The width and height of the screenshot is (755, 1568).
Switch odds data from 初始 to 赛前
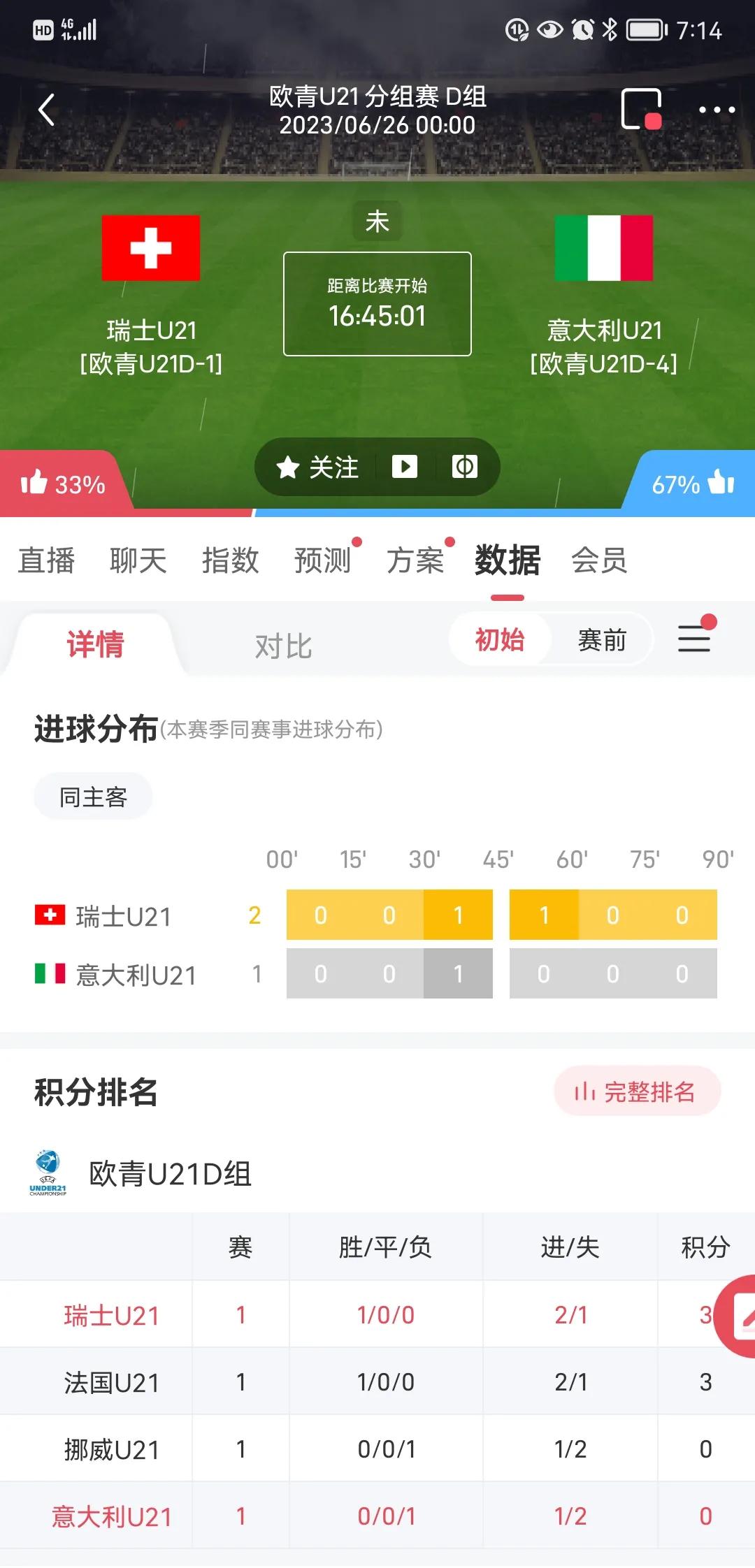tap(602, 639)
